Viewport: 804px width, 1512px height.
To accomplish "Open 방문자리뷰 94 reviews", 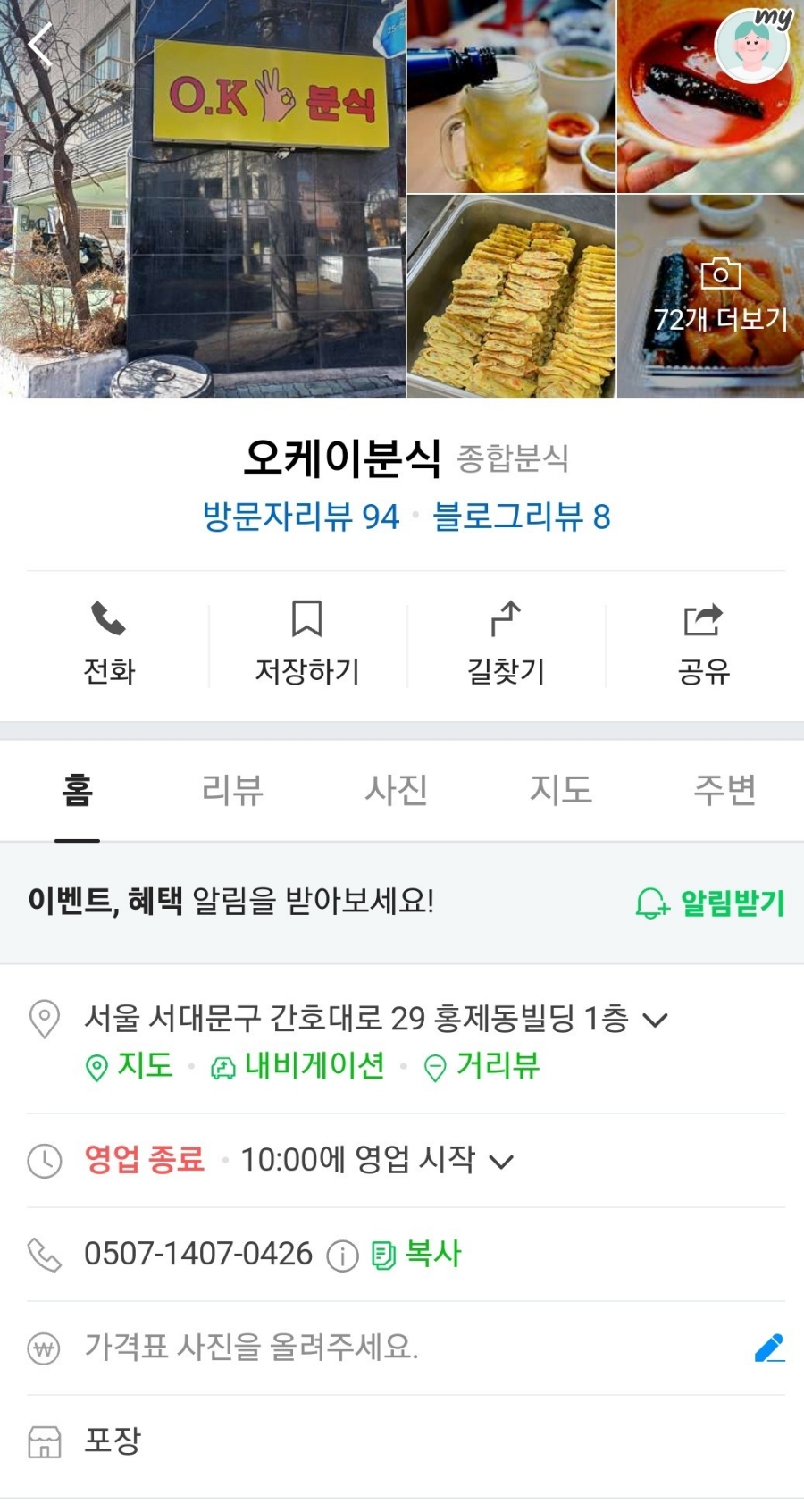I will pos(301,517).
